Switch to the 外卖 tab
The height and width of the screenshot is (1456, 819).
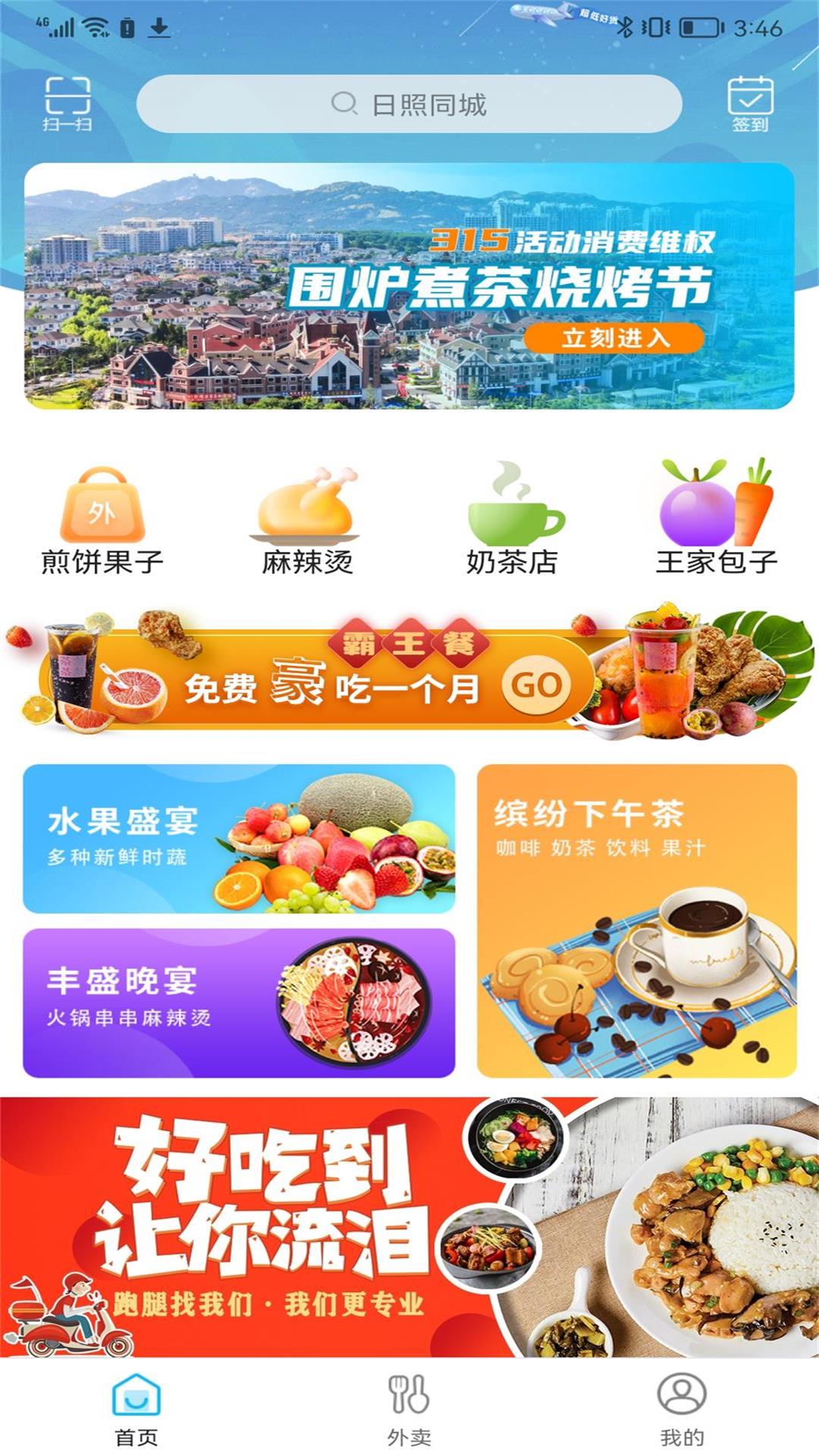409,1410
